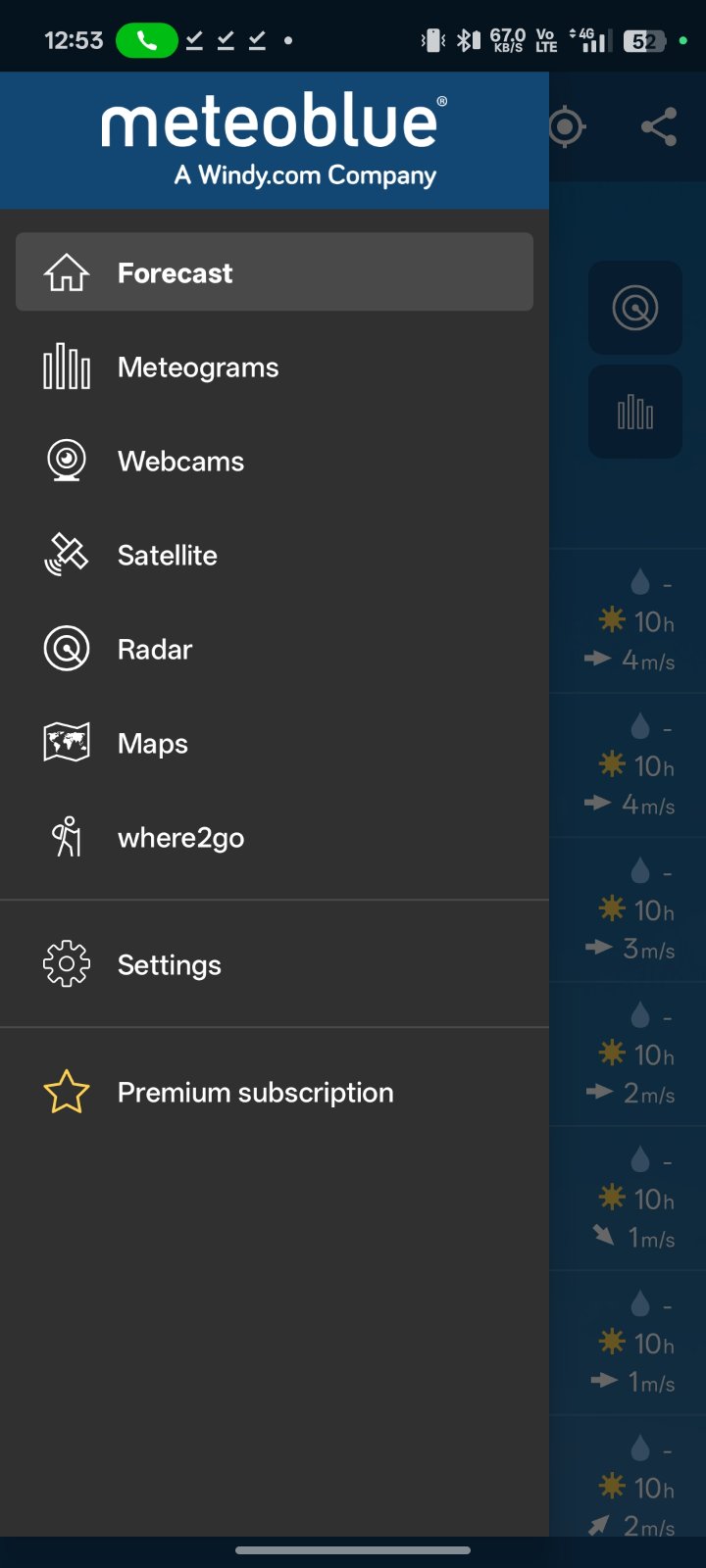Tap the current location target icon

click(x=567, y=127)
